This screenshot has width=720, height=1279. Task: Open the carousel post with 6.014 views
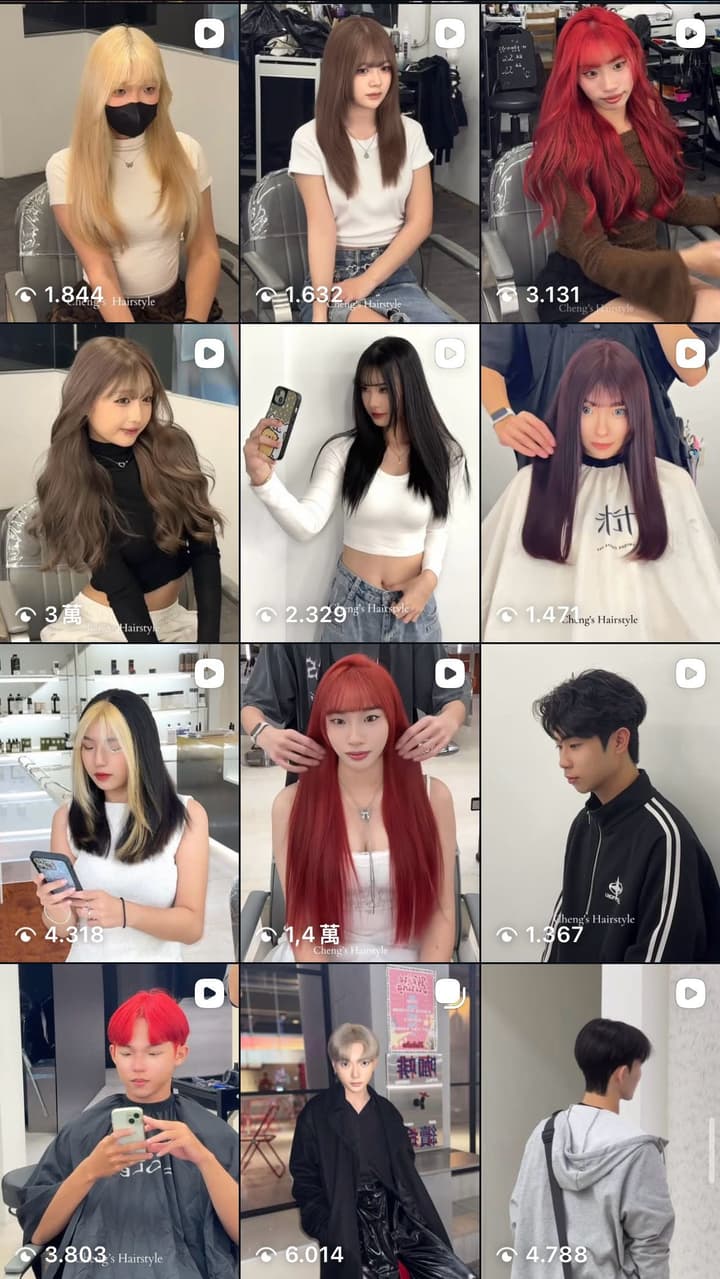[x=360, y=1122]
